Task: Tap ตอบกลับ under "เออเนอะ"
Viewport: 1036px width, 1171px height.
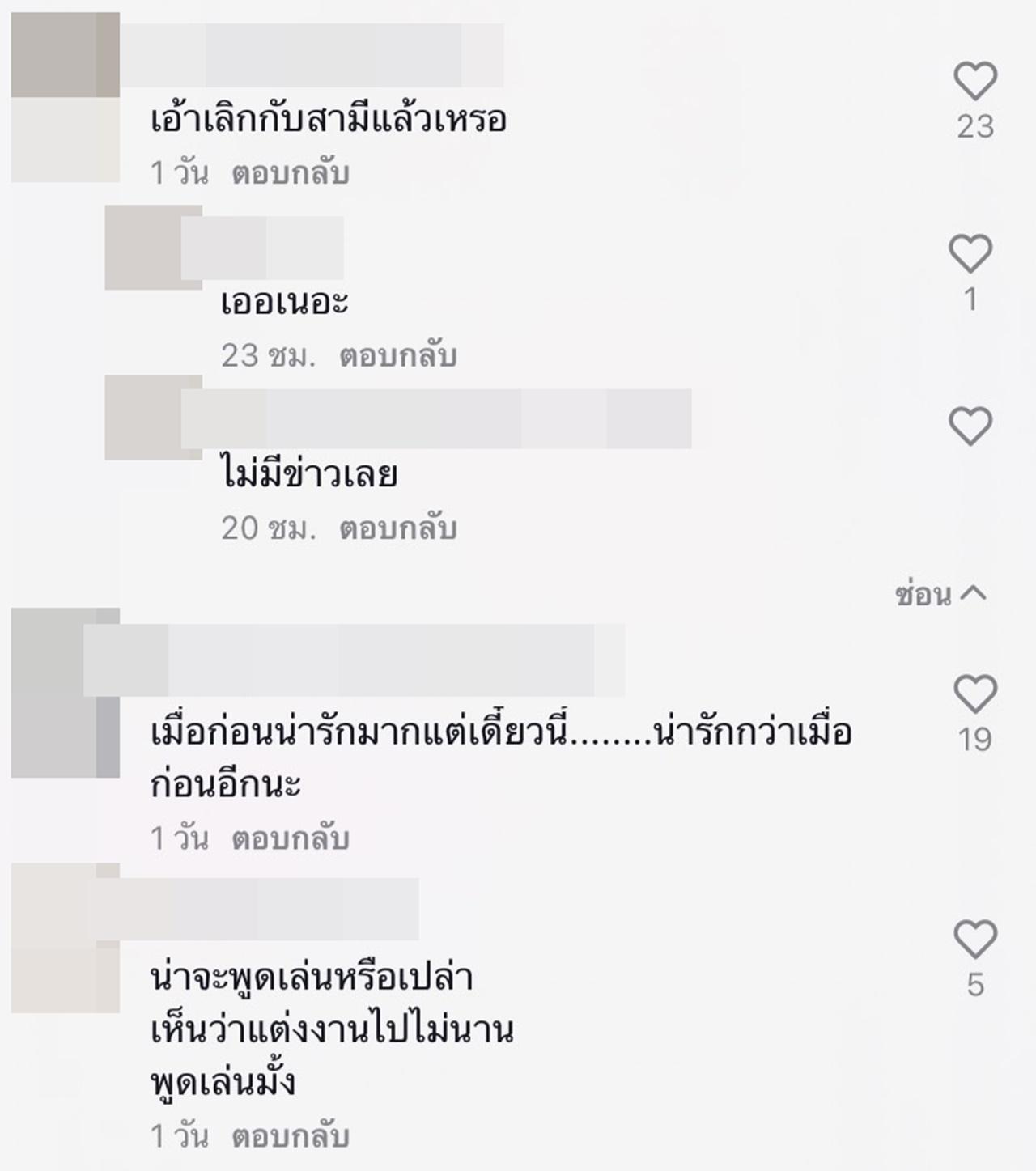Action: [x=397, y=356]
